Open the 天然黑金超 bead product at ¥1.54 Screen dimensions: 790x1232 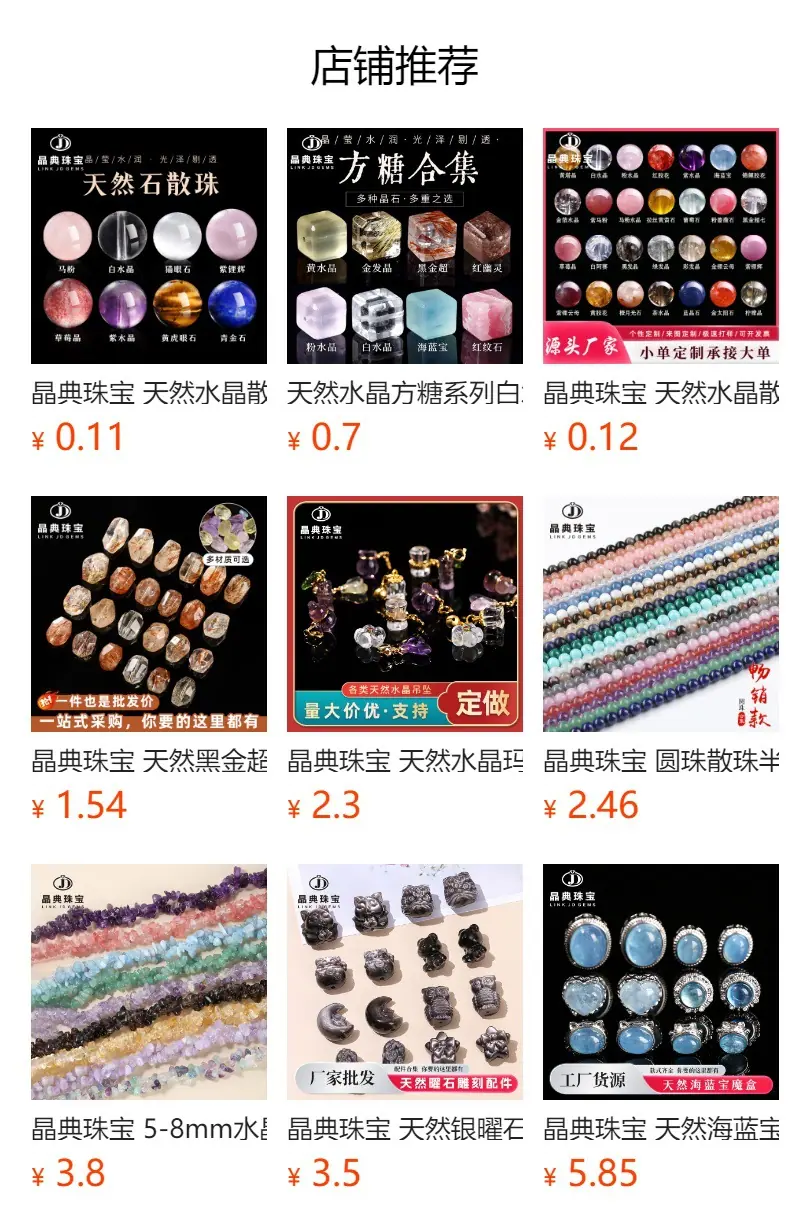point(149,614)
